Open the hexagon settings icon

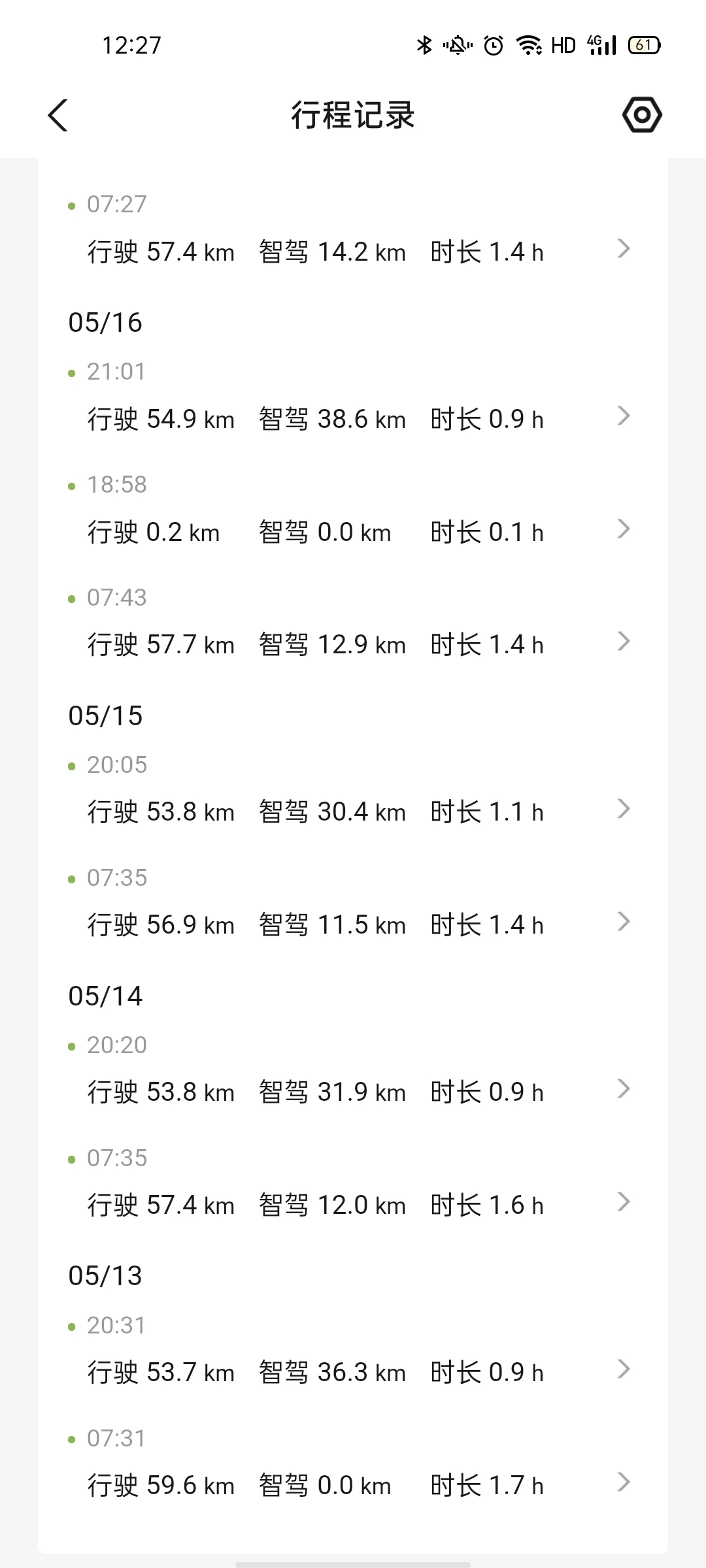[642, 115]
